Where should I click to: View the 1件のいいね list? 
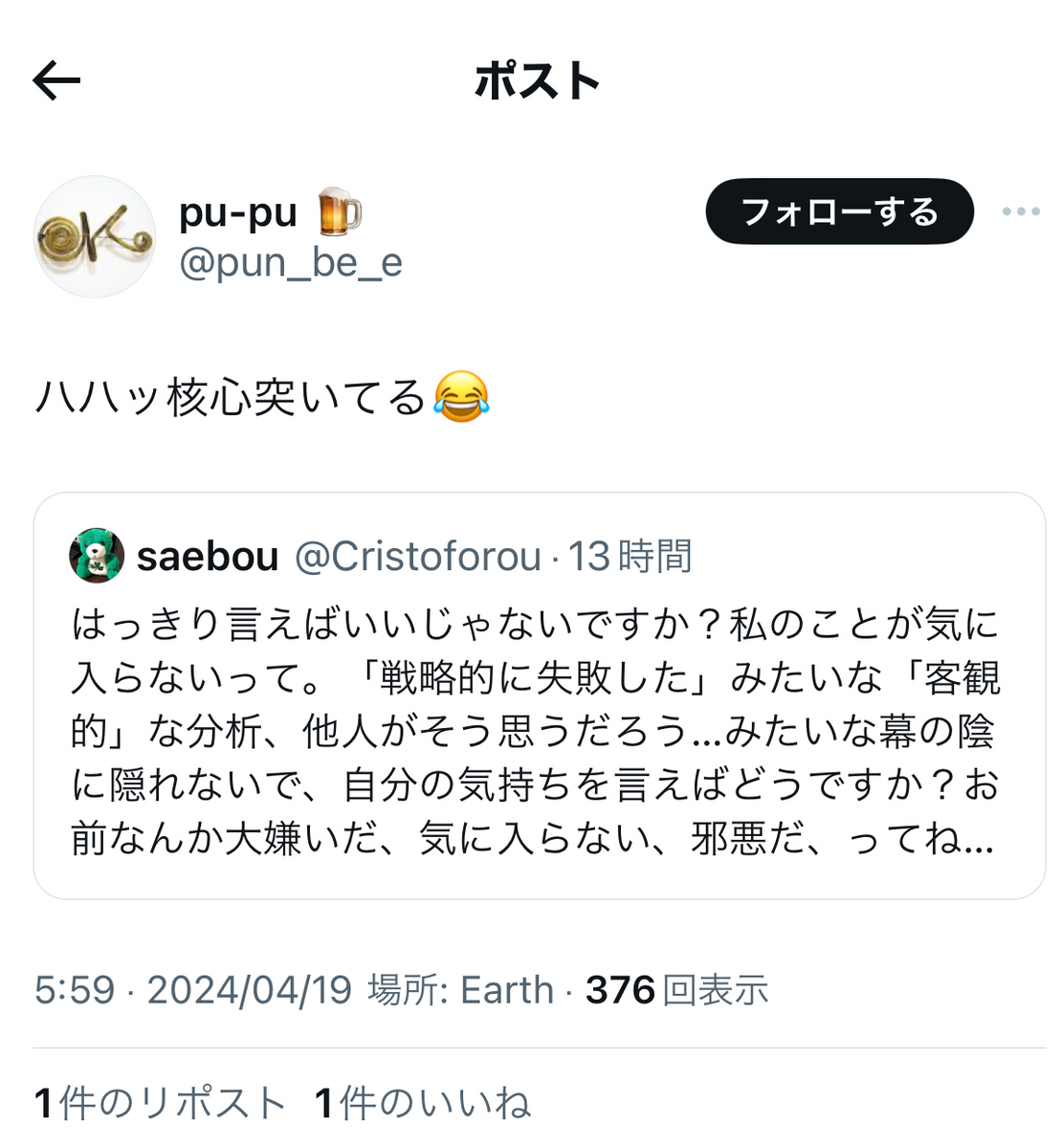pos(422,1103)
